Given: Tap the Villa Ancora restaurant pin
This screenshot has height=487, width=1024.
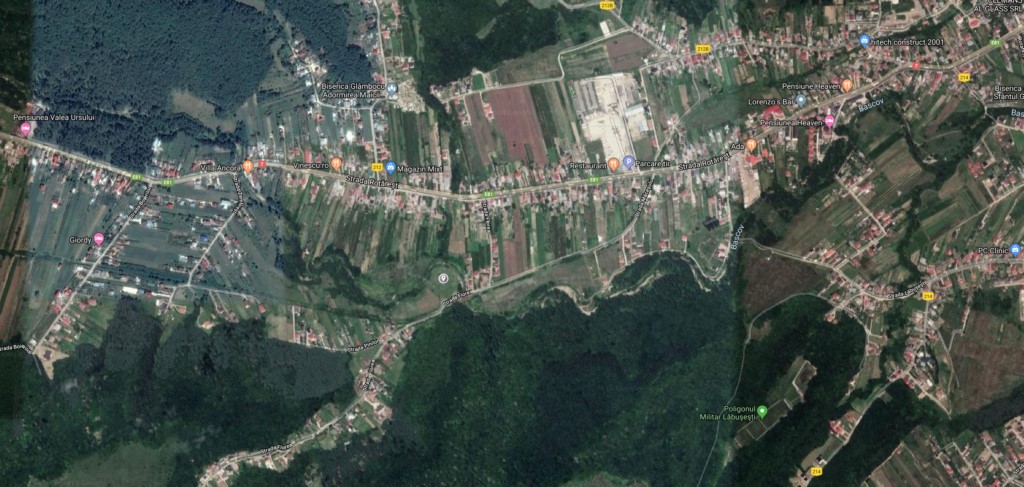Looking at the screenshot, I should (x=248, y=166).
